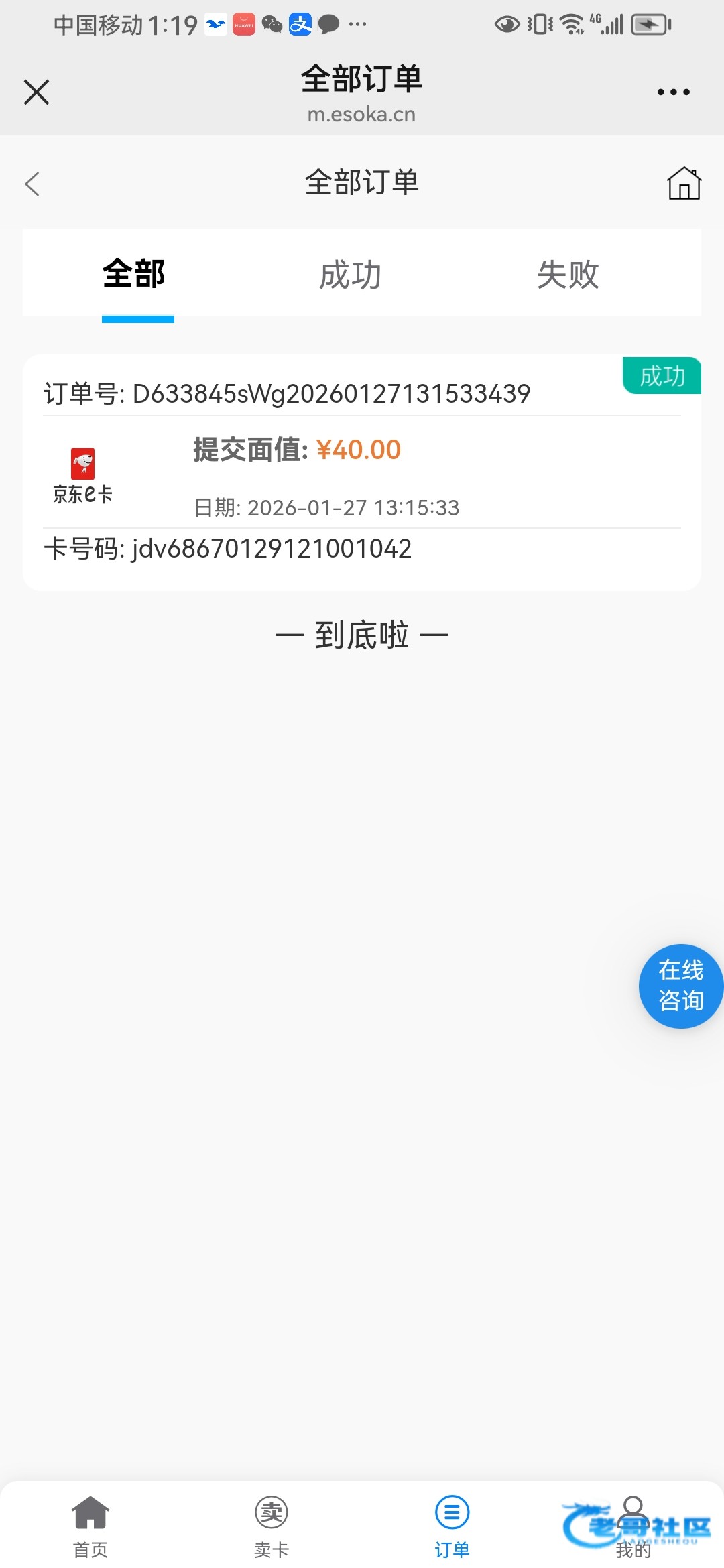Switch to the 成功 orders tab
Viewport: 724px width, 1568px height.
tap(350, 275)
